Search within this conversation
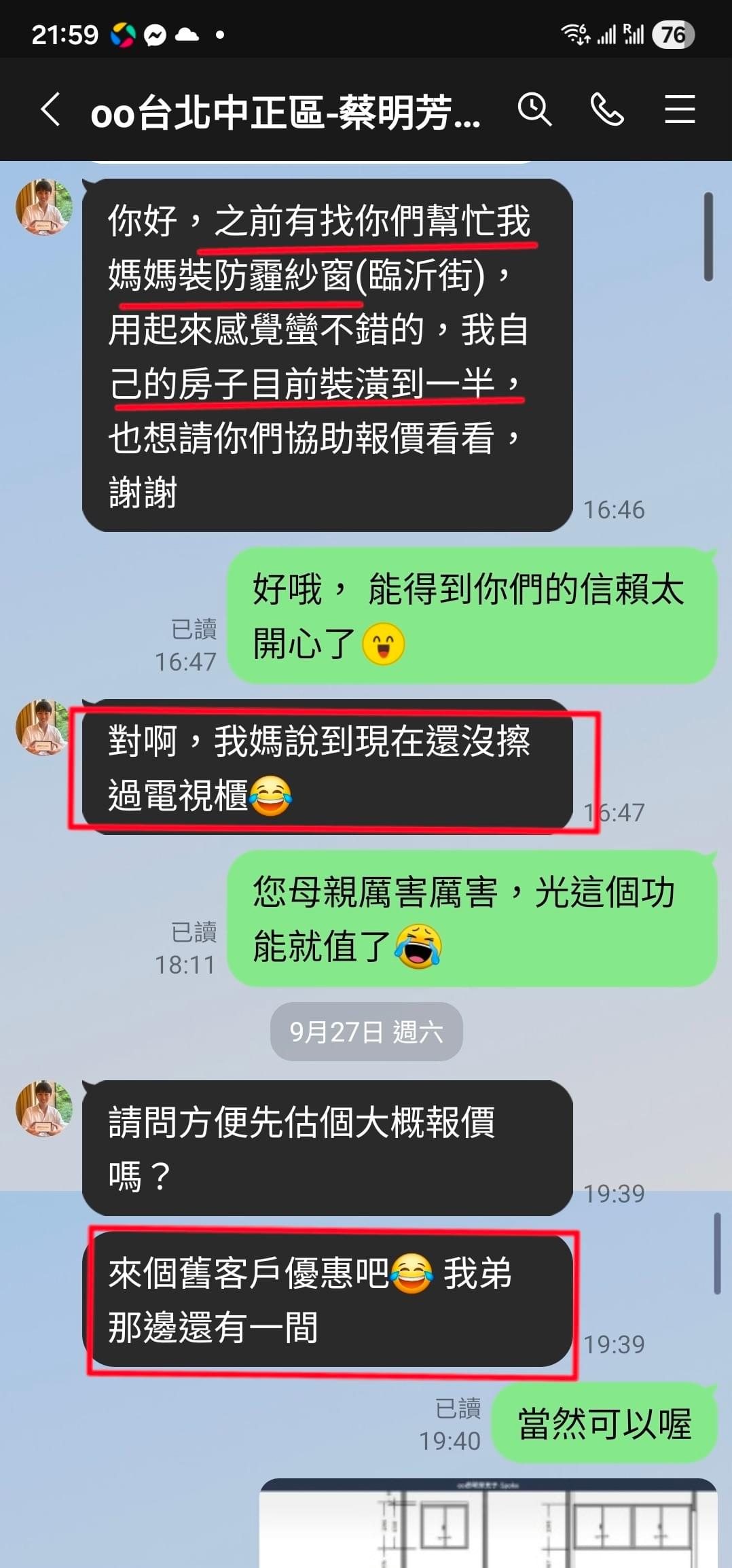Screen dimensions: 732x1568 (535, 109)
